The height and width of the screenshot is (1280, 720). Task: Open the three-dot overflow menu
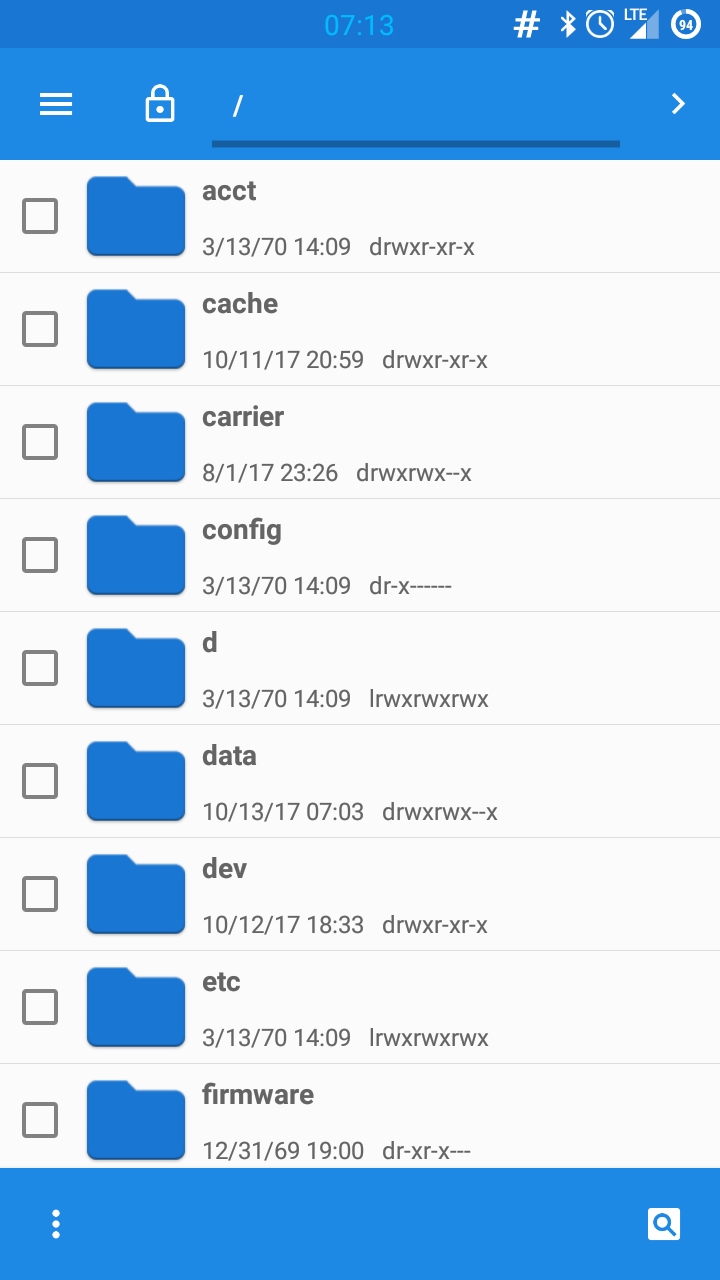[x=56, y=1224]
